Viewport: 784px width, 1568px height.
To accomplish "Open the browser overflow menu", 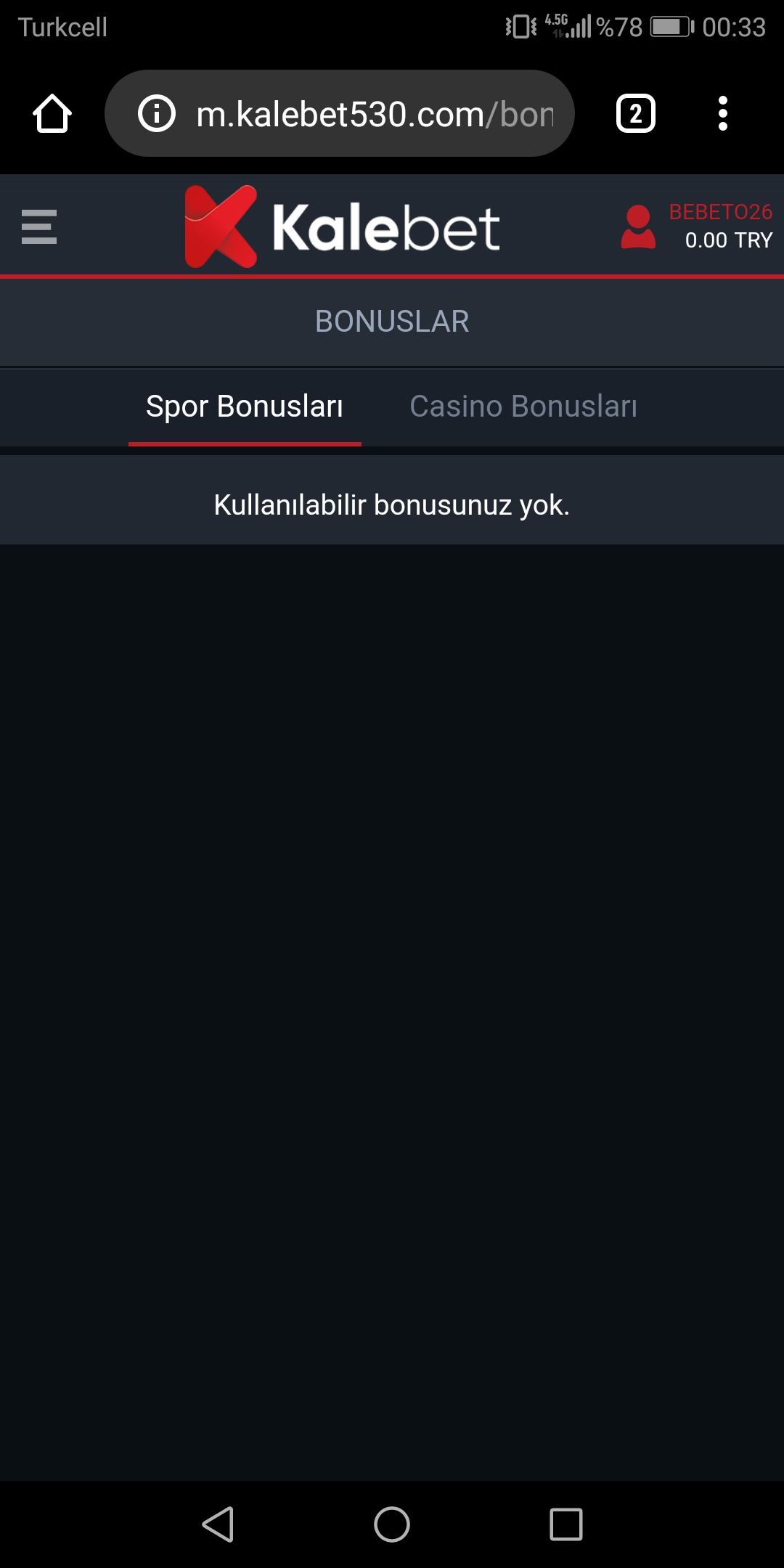I will pos(722,113).
